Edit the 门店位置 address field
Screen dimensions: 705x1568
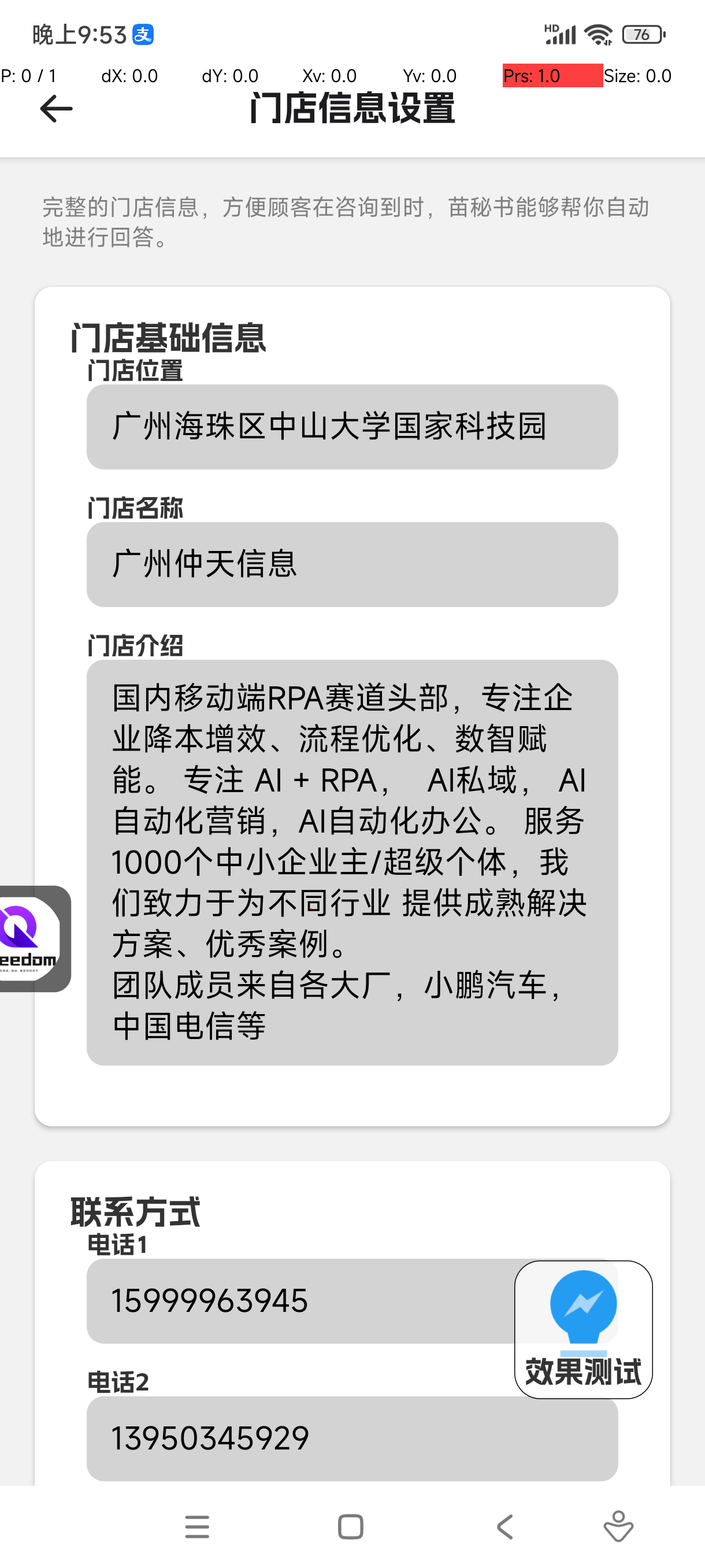[351, 426]
